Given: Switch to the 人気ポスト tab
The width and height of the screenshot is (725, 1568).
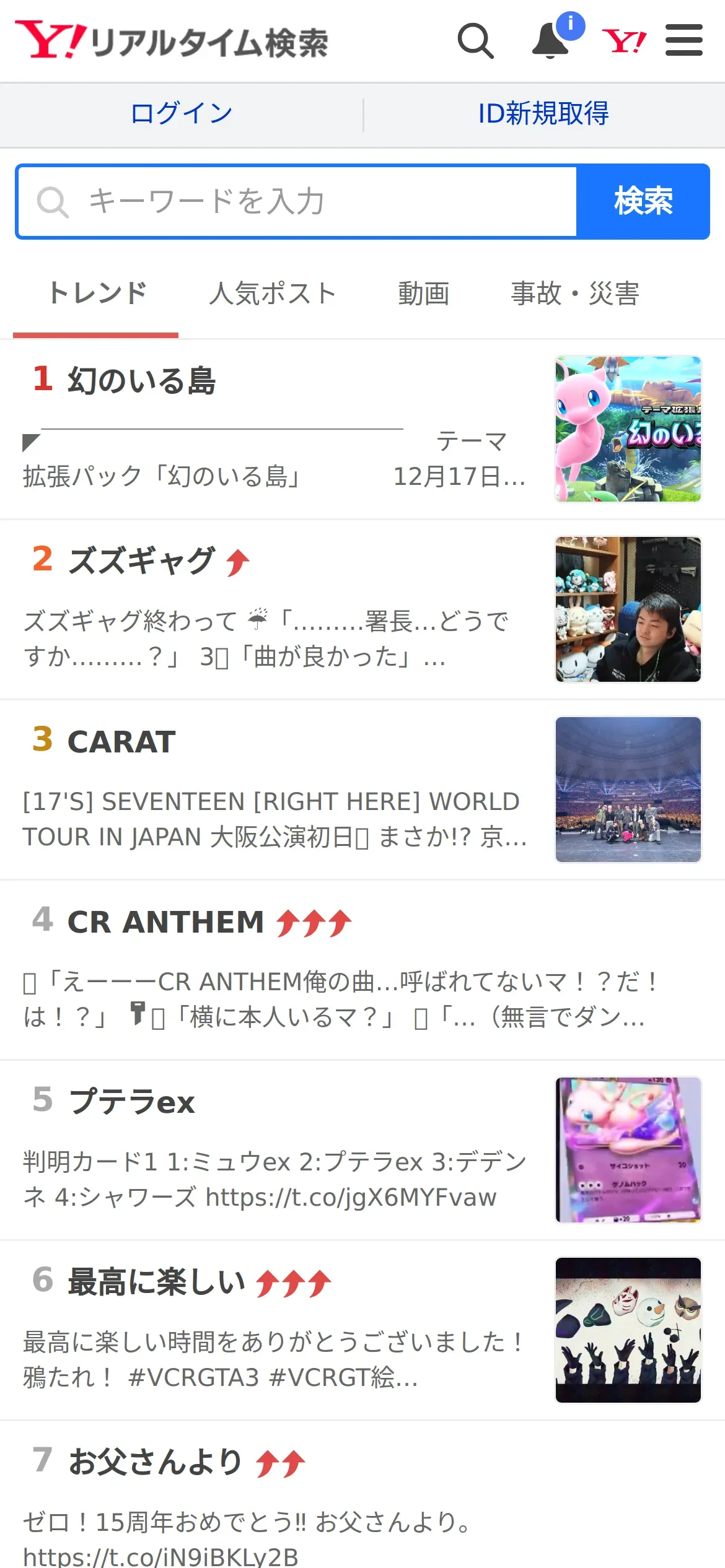Looking at the screenshot, I should [x=273, y=294].
